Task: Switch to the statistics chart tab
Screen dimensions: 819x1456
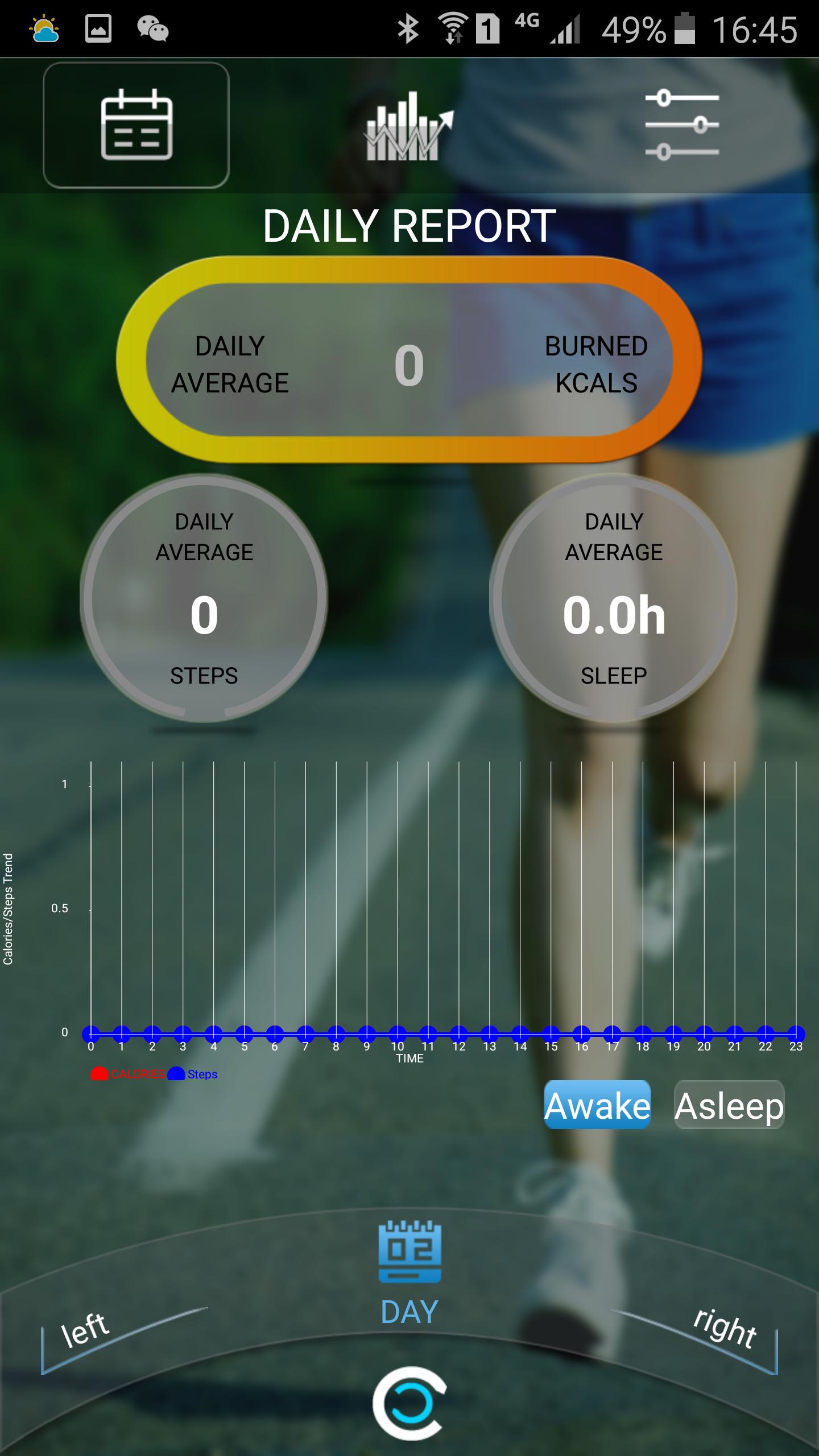Action: (x=408, y=126)
